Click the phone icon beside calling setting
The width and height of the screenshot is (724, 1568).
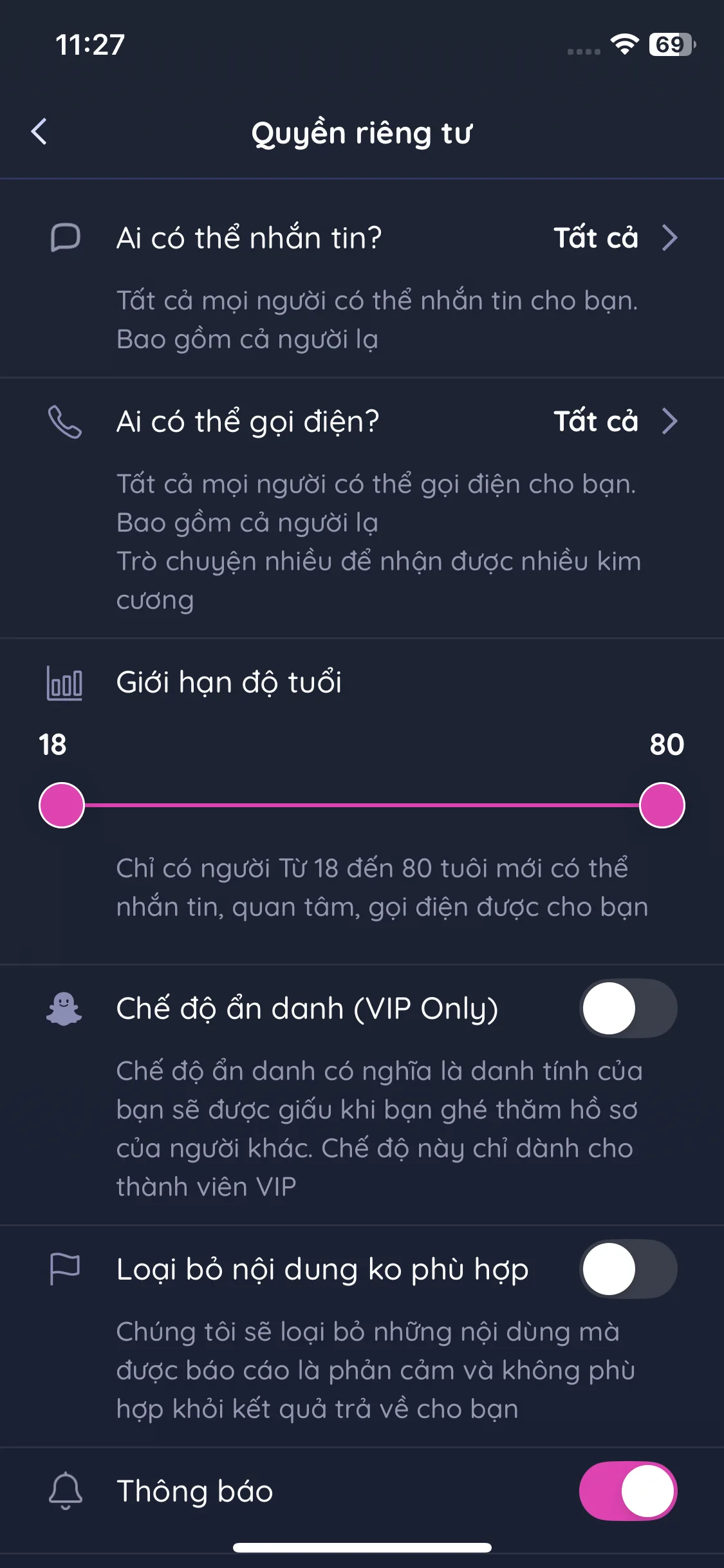pos(64,422)
